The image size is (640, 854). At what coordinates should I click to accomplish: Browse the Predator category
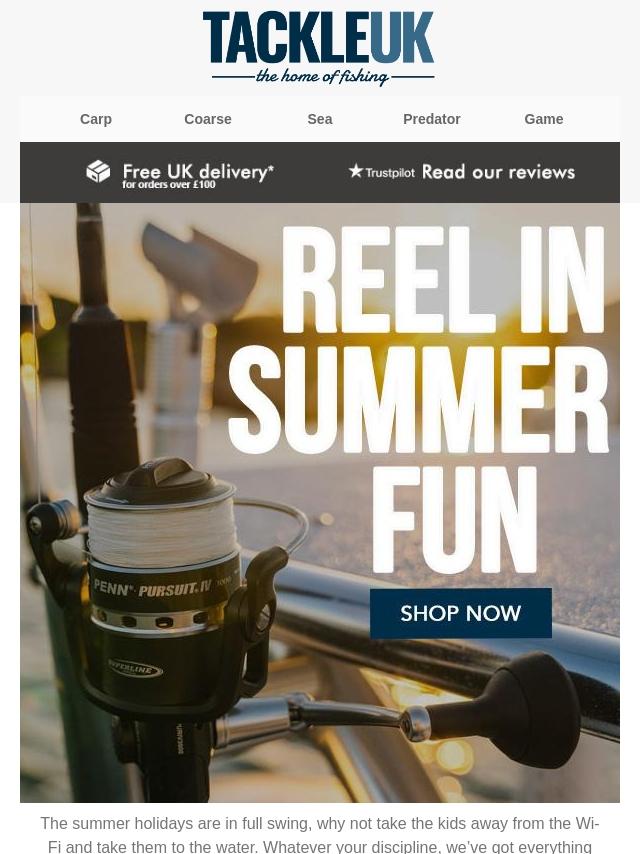(x=432, y=119)
